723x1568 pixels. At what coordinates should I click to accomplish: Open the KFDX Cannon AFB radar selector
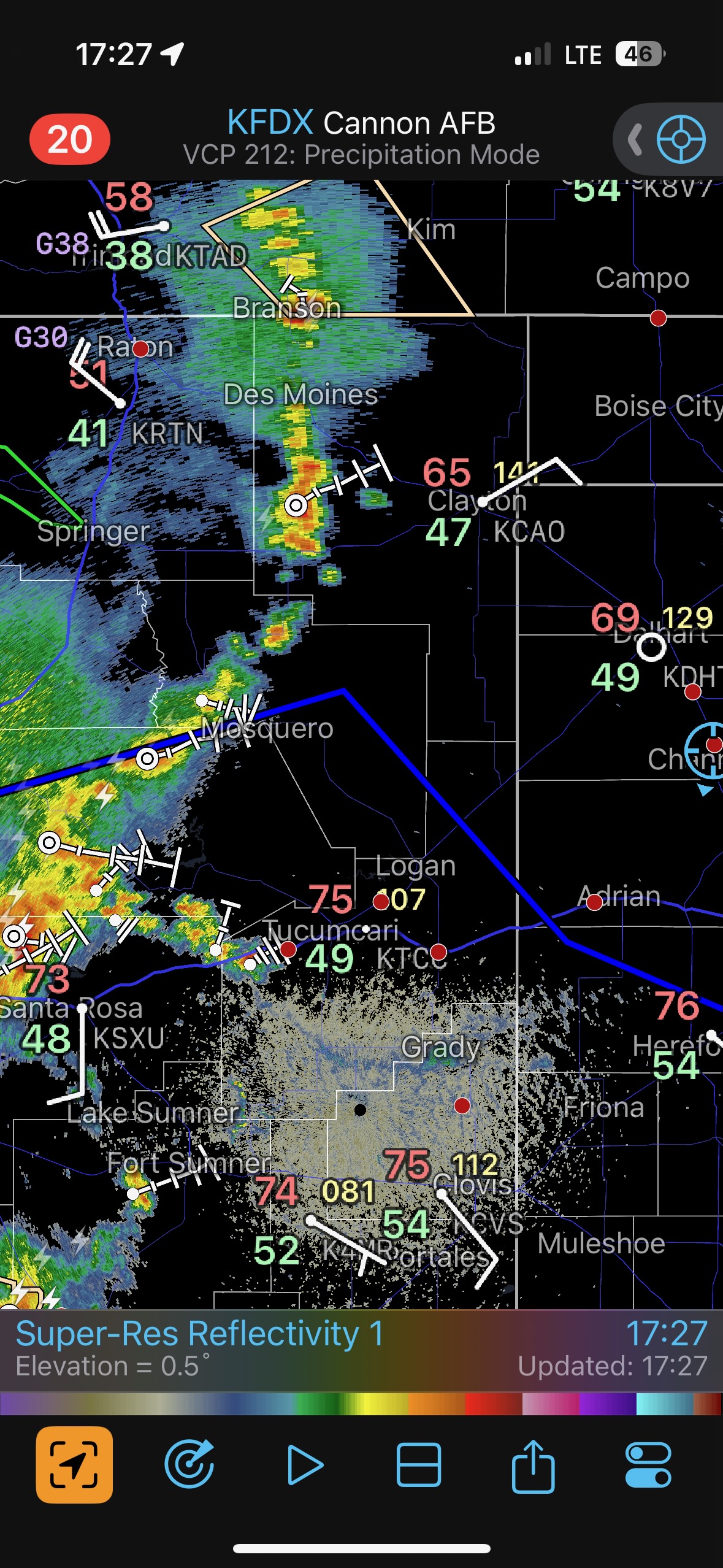(361, 123)
